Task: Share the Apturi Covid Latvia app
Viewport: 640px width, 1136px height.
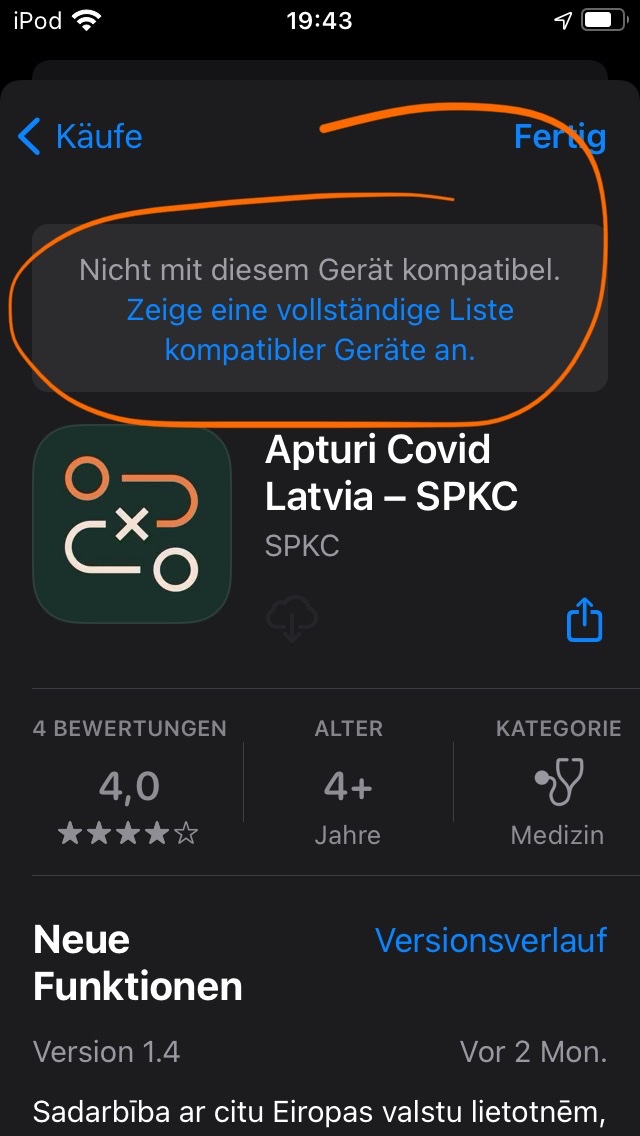Action: pyautogui.click(x=585, y=620)
